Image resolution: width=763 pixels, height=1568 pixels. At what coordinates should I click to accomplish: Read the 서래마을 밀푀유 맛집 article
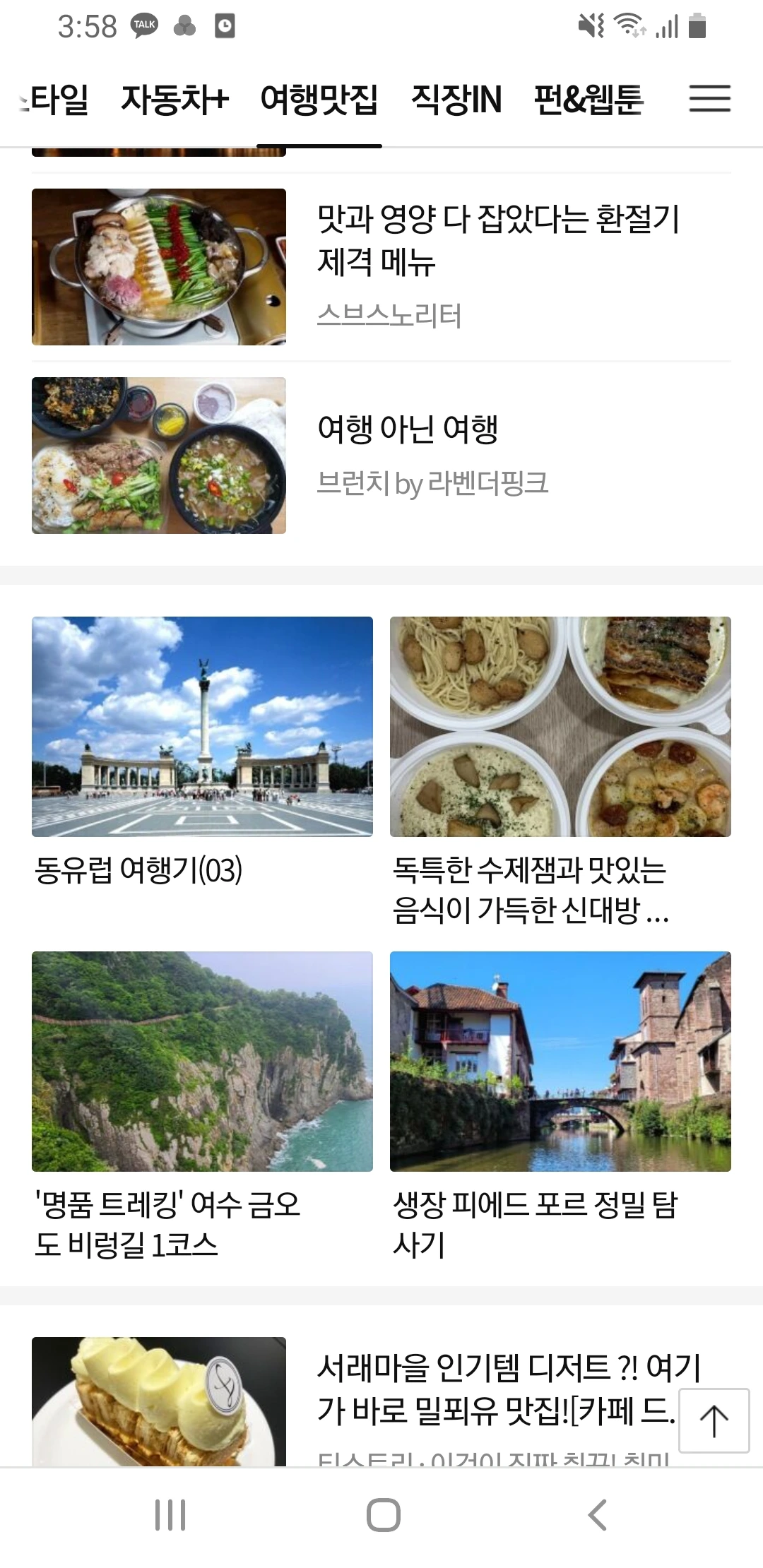coord(495,1389)
